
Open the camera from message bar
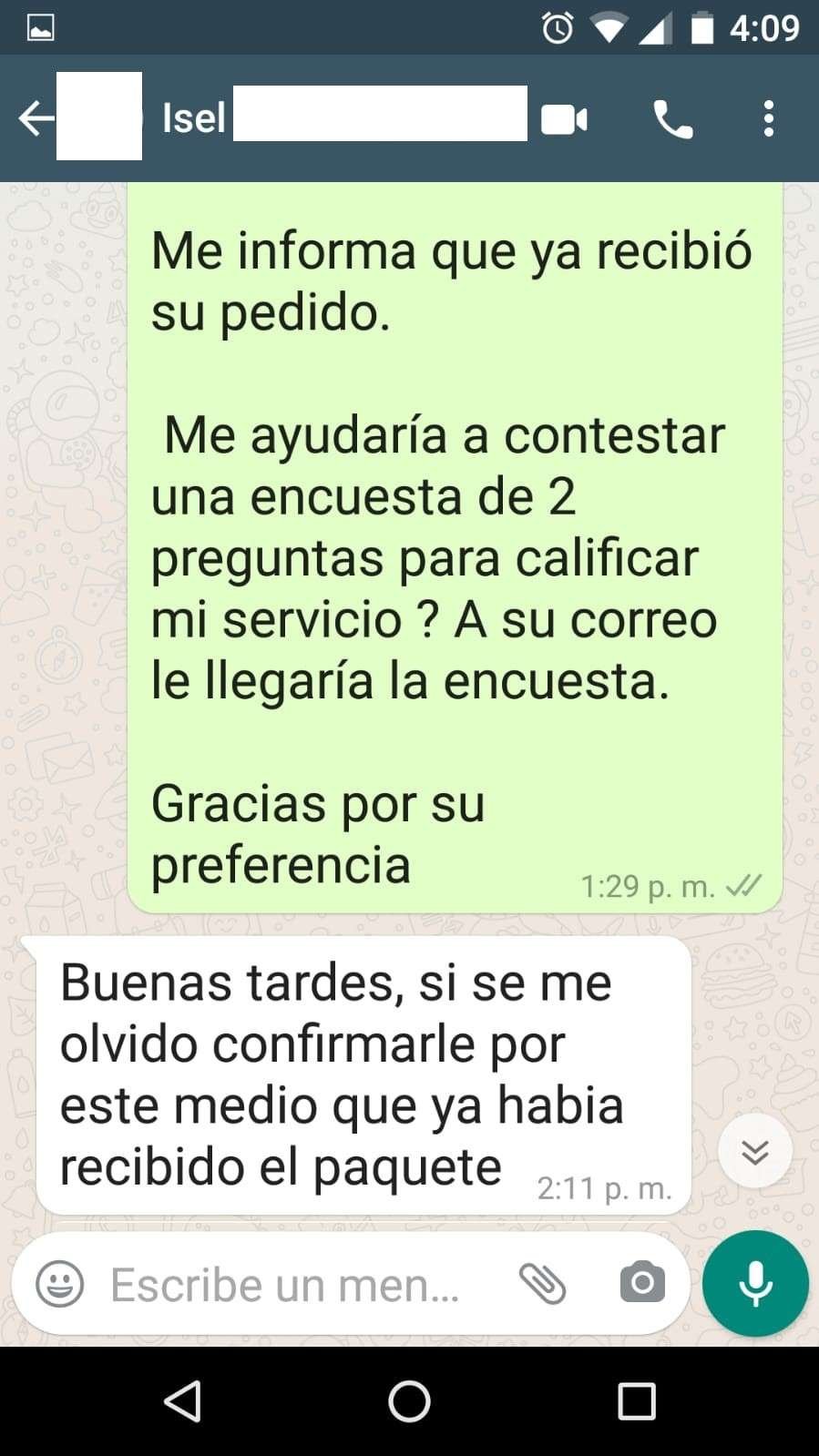642,1284
